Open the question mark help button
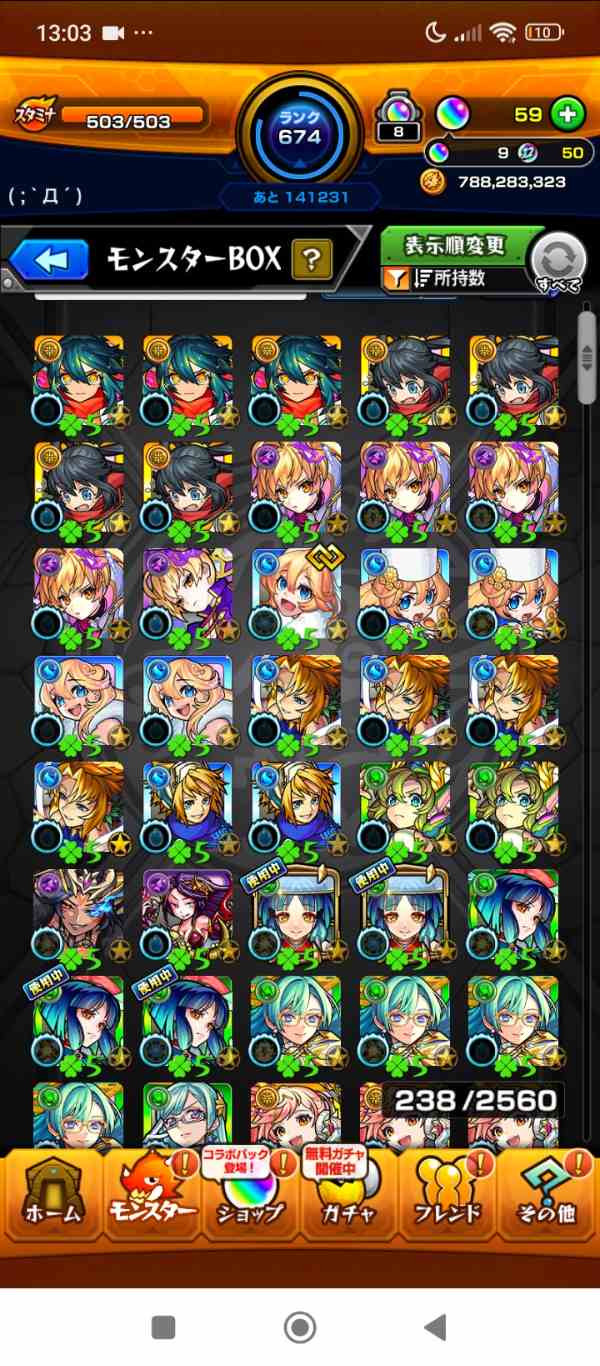The width and height of the screenshot is (600, 1366). tap(311, 261)
